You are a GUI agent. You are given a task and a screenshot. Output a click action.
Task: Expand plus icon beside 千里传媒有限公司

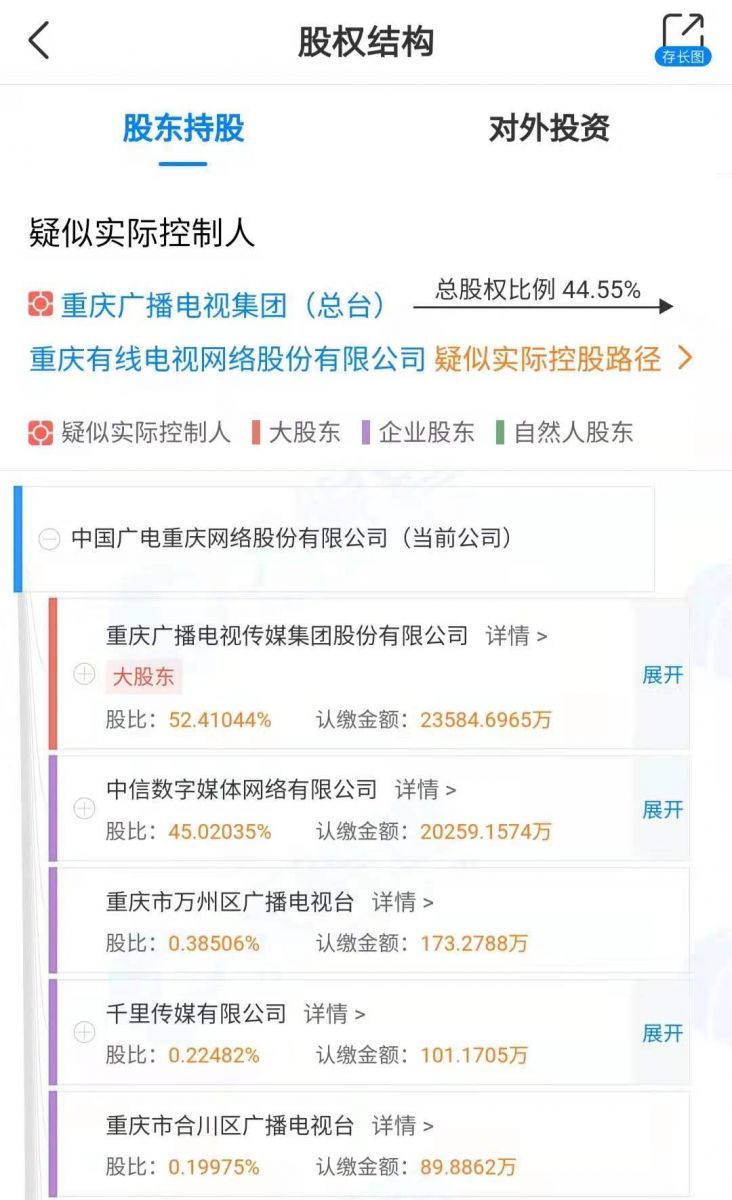[85, 1033]
